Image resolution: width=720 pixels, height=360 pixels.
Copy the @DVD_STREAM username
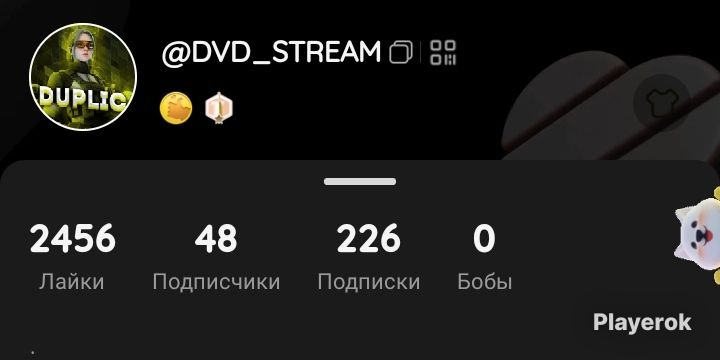click(401, 52)
